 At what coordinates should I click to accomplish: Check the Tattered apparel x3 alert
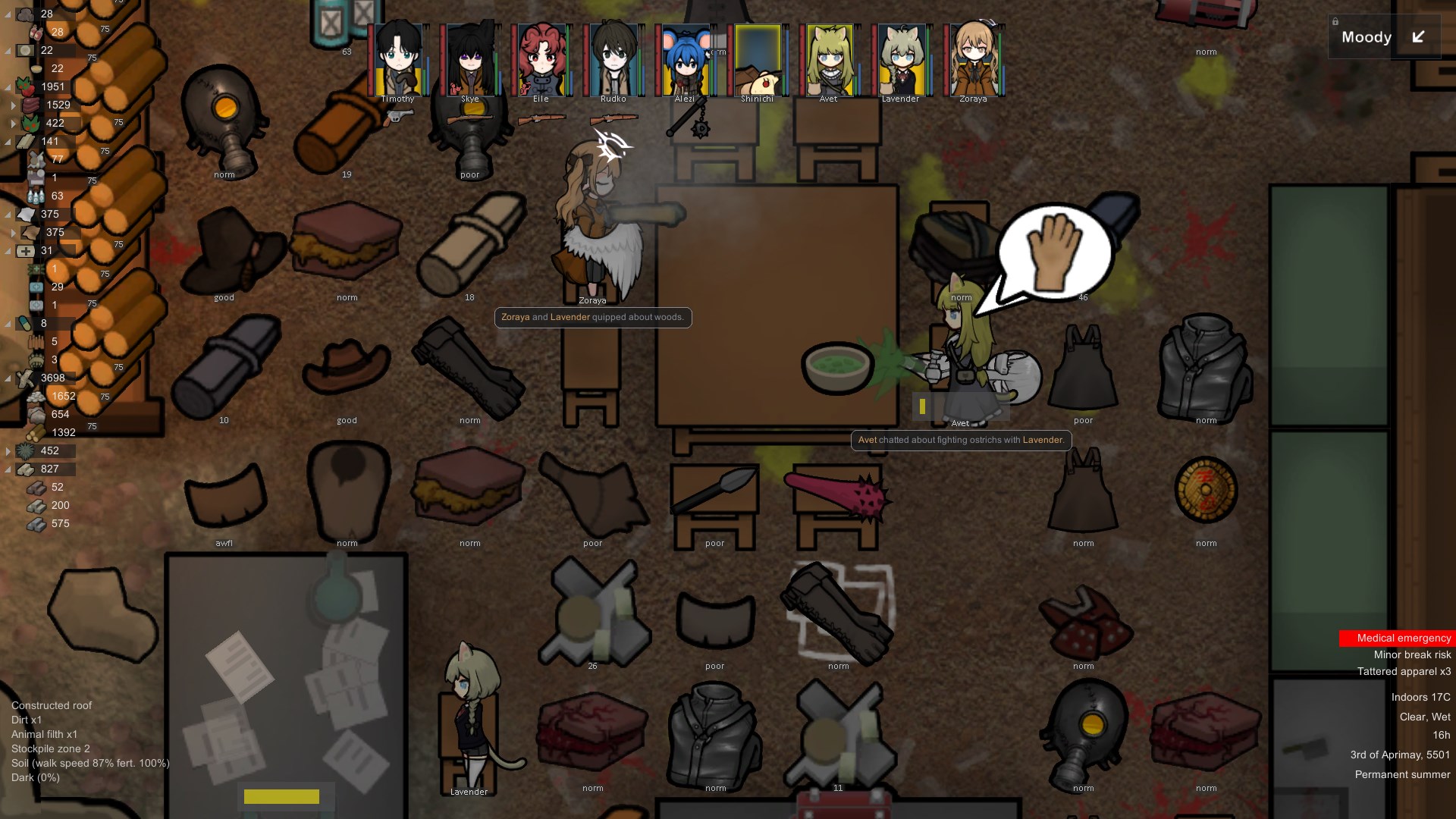1404,672
